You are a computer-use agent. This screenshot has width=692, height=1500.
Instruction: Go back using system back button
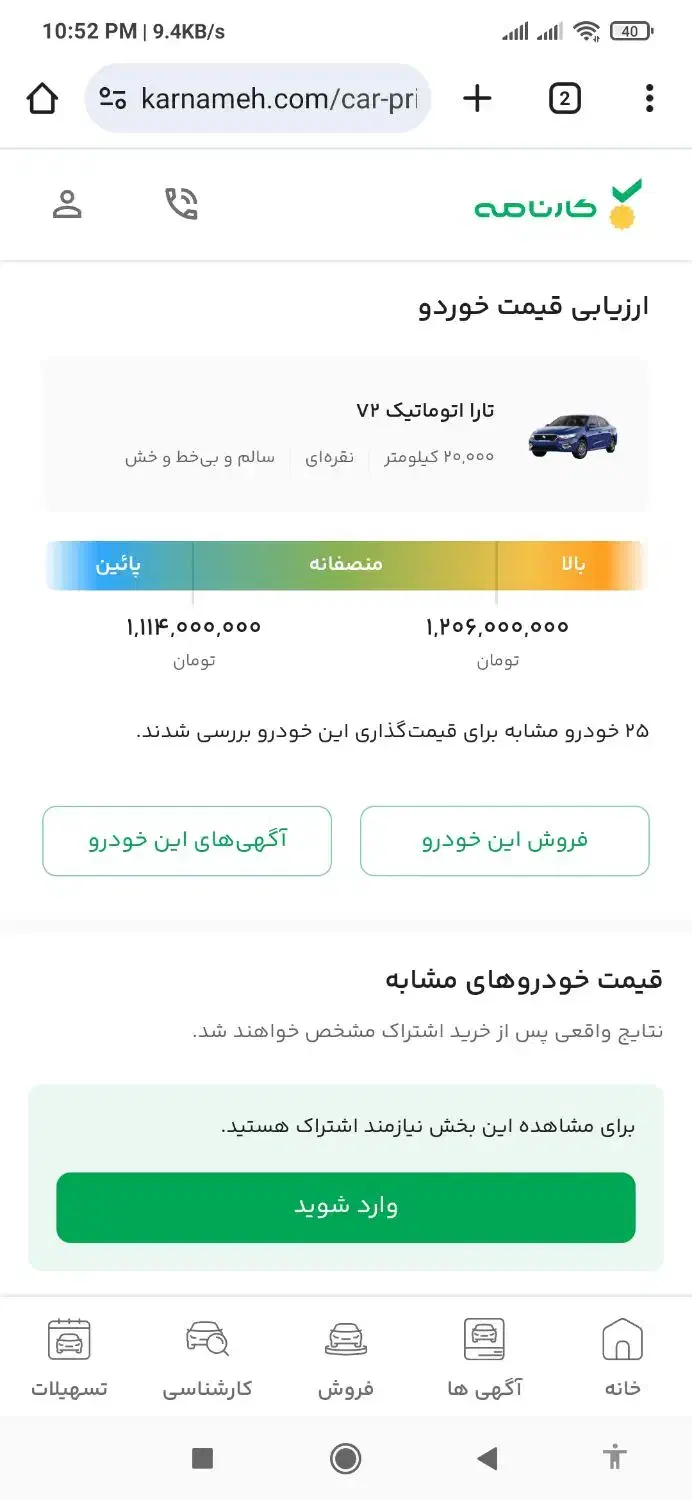[487, 1458]
